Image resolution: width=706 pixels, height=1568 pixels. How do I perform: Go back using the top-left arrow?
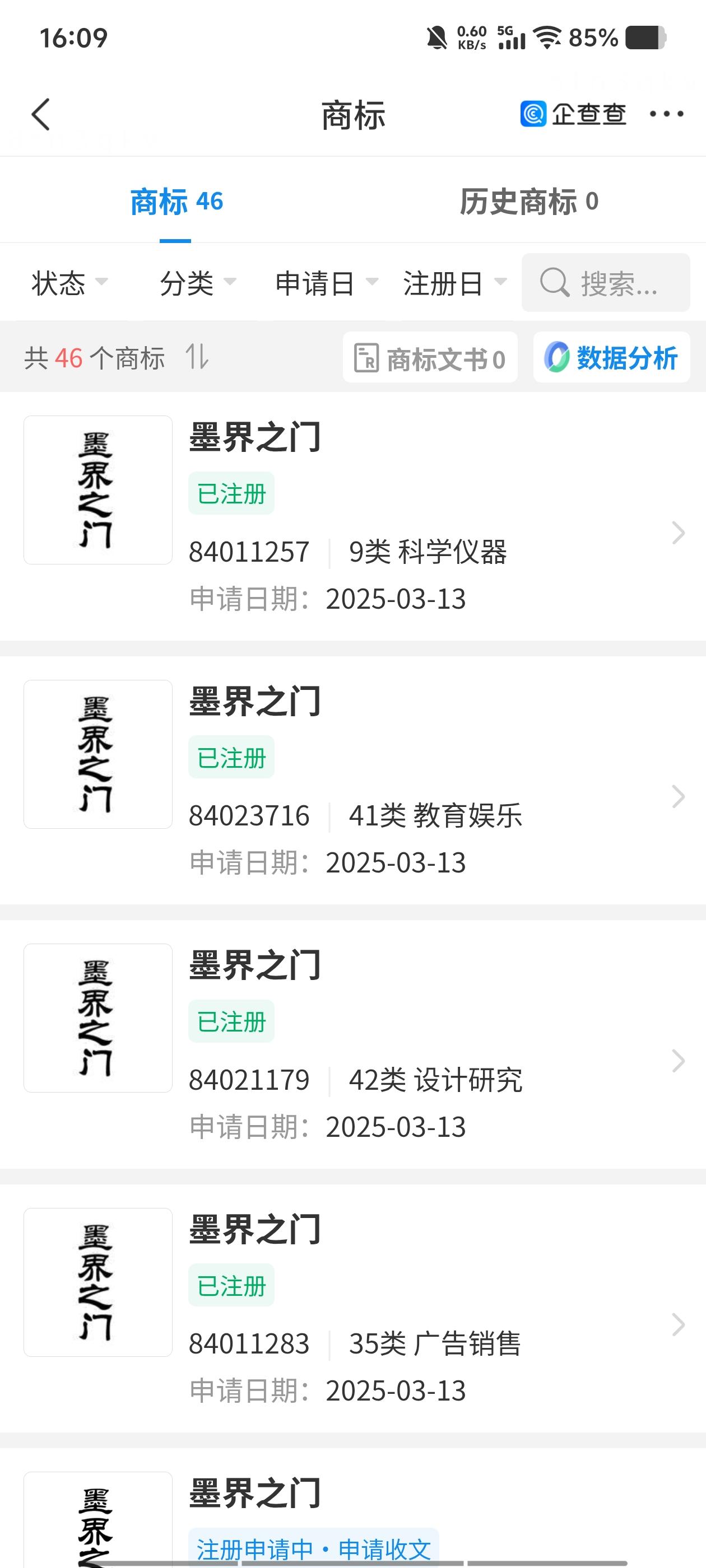(x=41, y=114)
